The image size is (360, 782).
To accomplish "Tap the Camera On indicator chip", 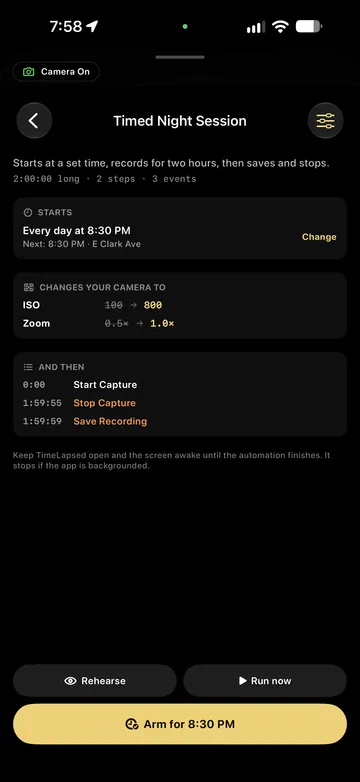I will 56,72.
